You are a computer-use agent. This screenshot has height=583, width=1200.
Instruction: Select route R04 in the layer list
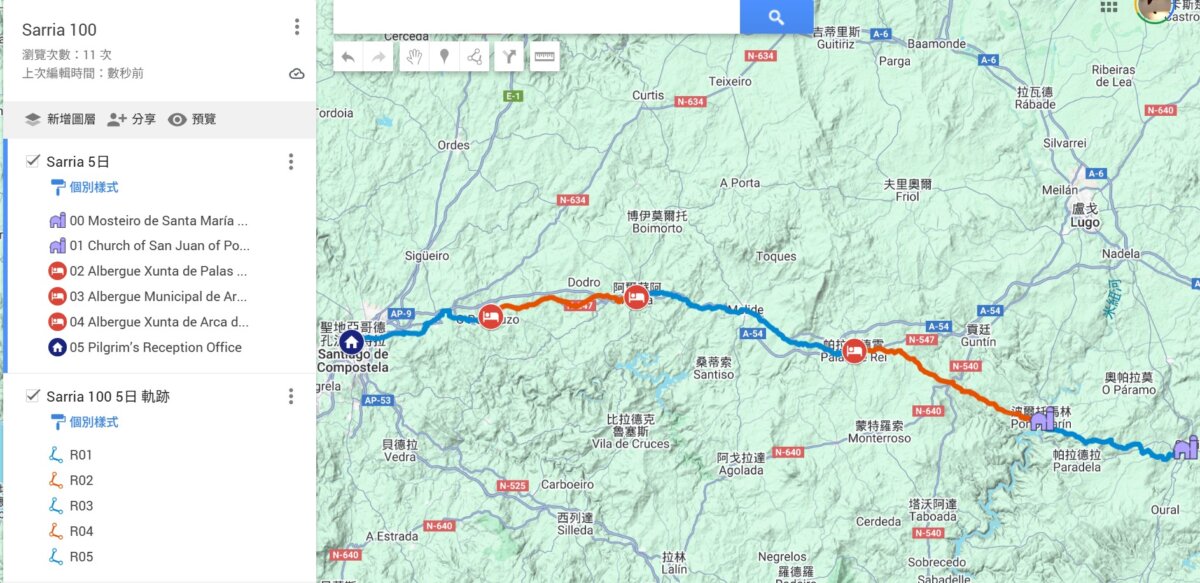pos(80,531)
